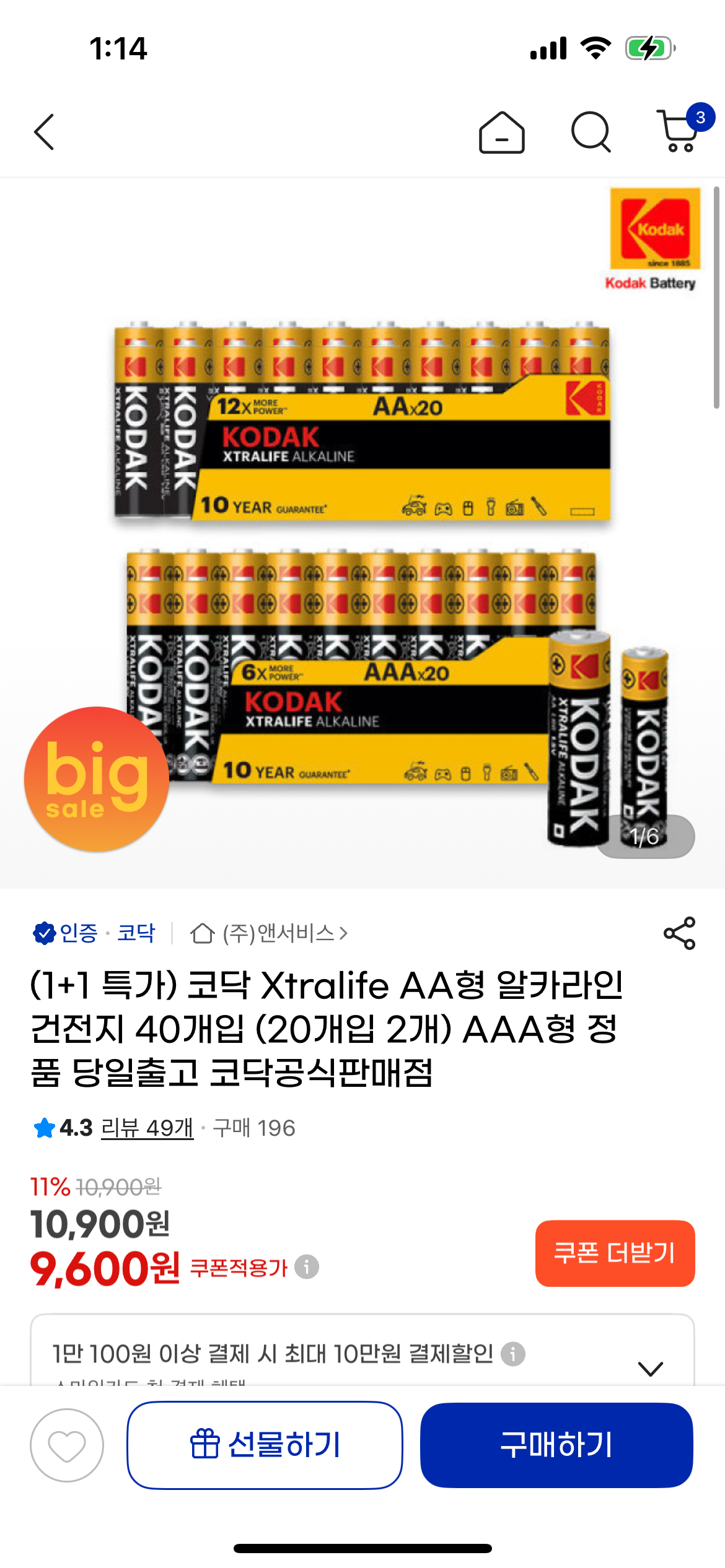Expand the payment discount benefit box
Screen dimensions: 725x1568
click(x=651, y=1369)
